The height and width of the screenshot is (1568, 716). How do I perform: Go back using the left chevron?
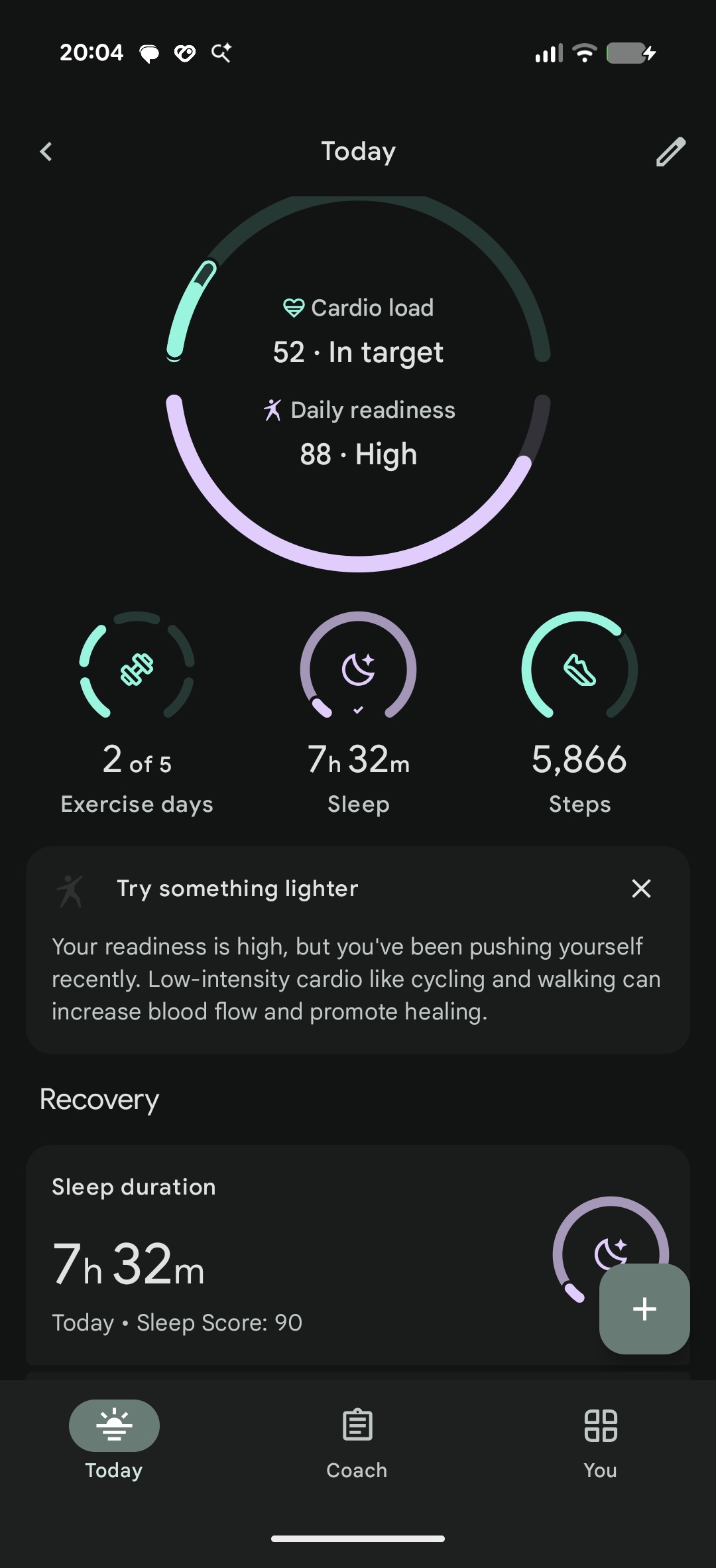[x=46, y=151]
